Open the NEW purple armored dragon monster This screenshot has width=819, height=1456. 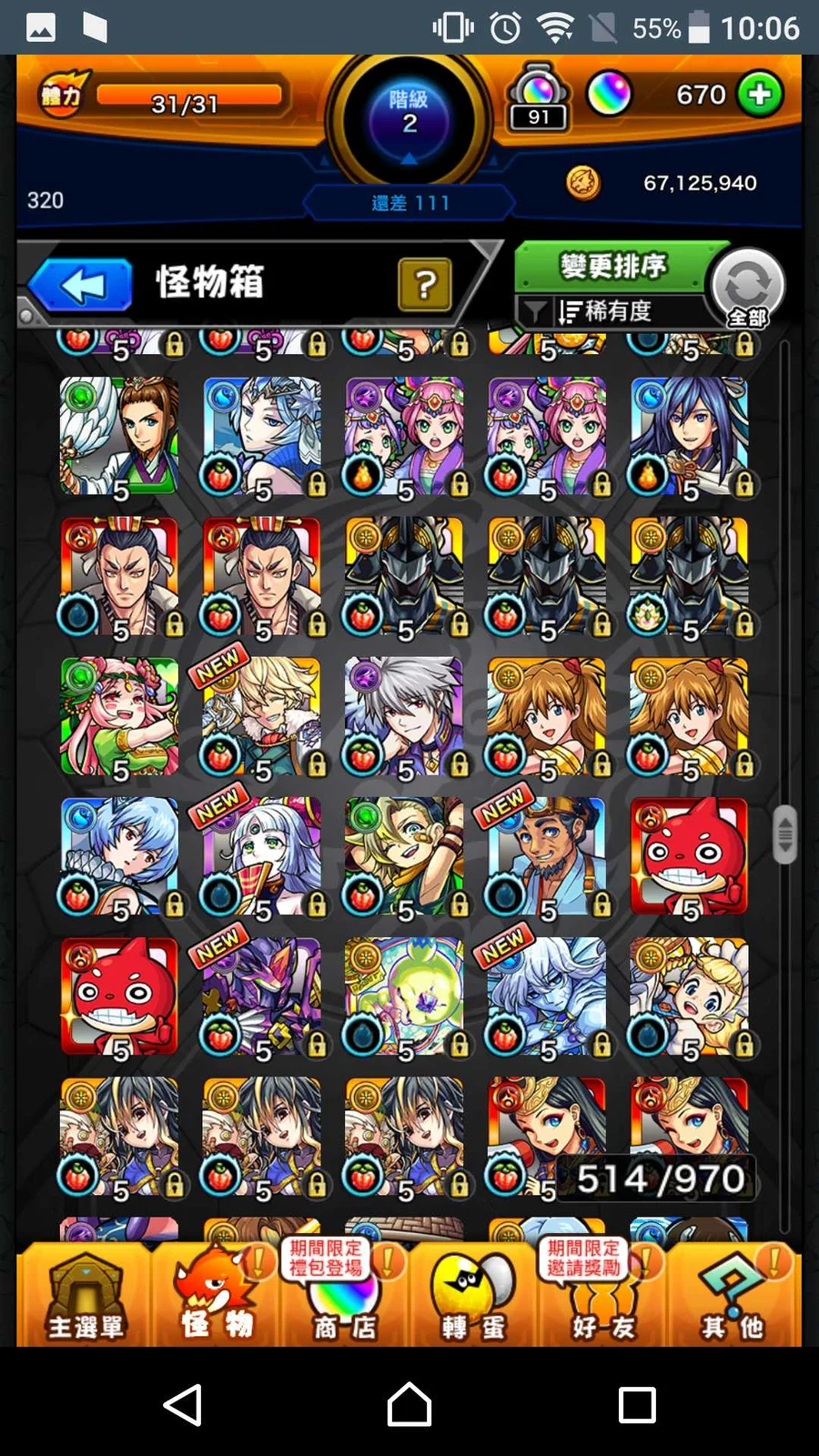coord(262,997)
